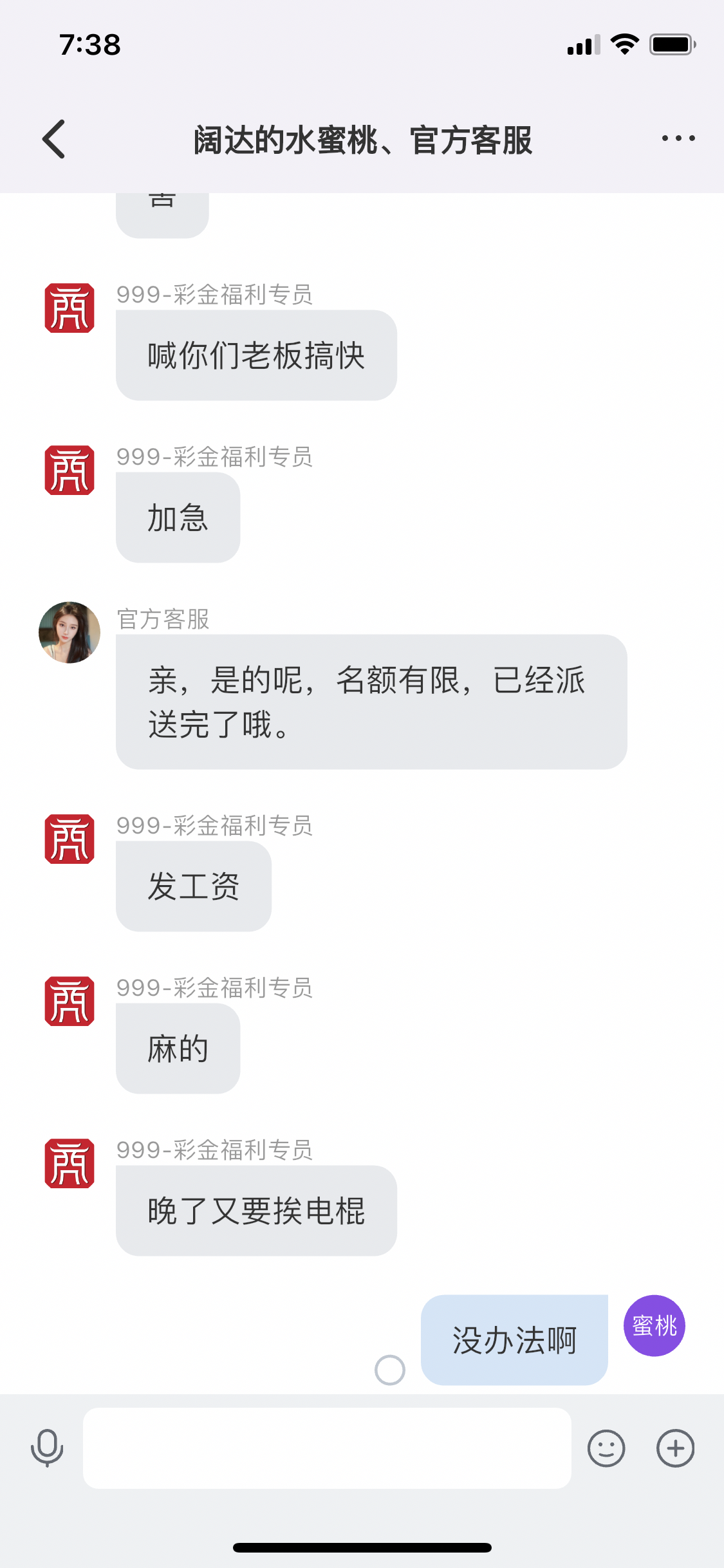
Task: Open the emoji picker icon
Action: click(606, 1448)
